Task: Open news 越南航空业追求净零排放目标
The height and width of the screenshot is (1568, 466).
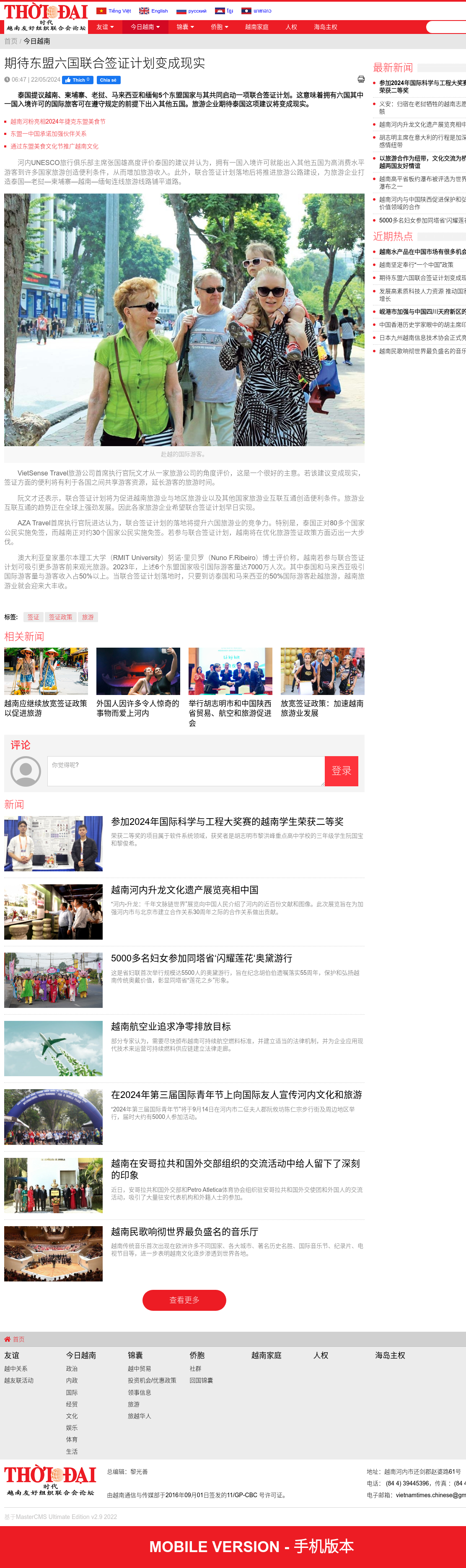Action: point(171,1026)
